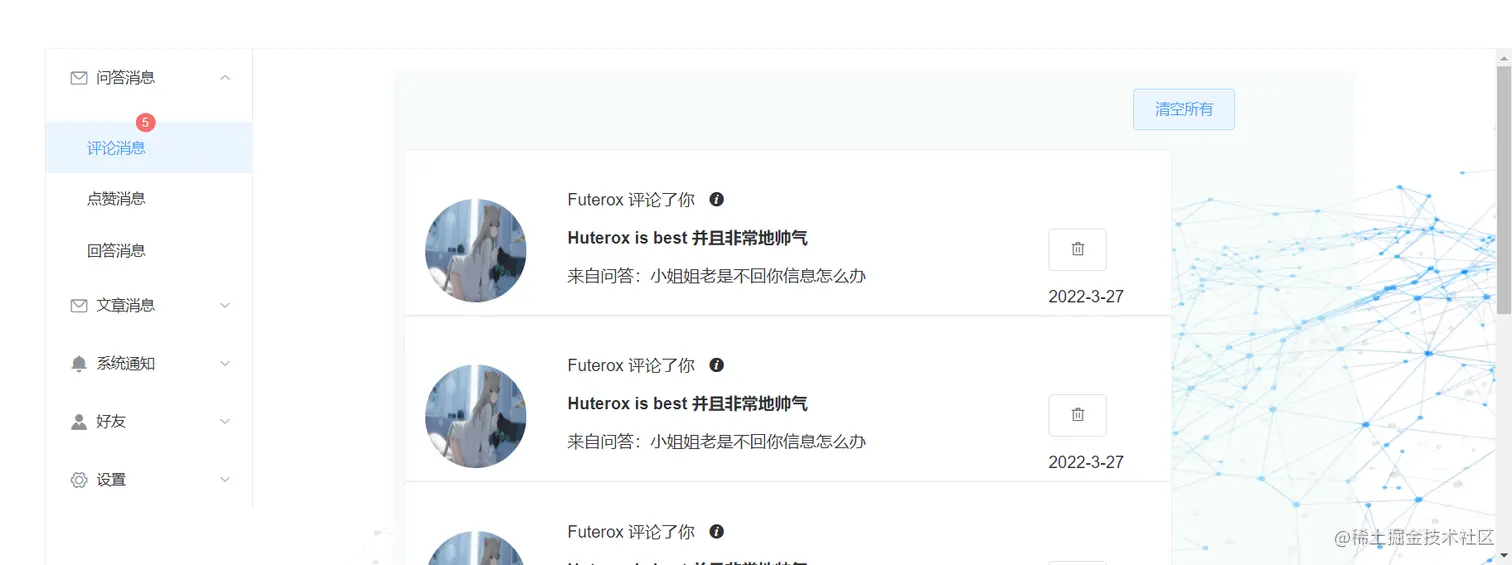
Task: Select the 评论消息 menu item
Action: pos(117,148)
